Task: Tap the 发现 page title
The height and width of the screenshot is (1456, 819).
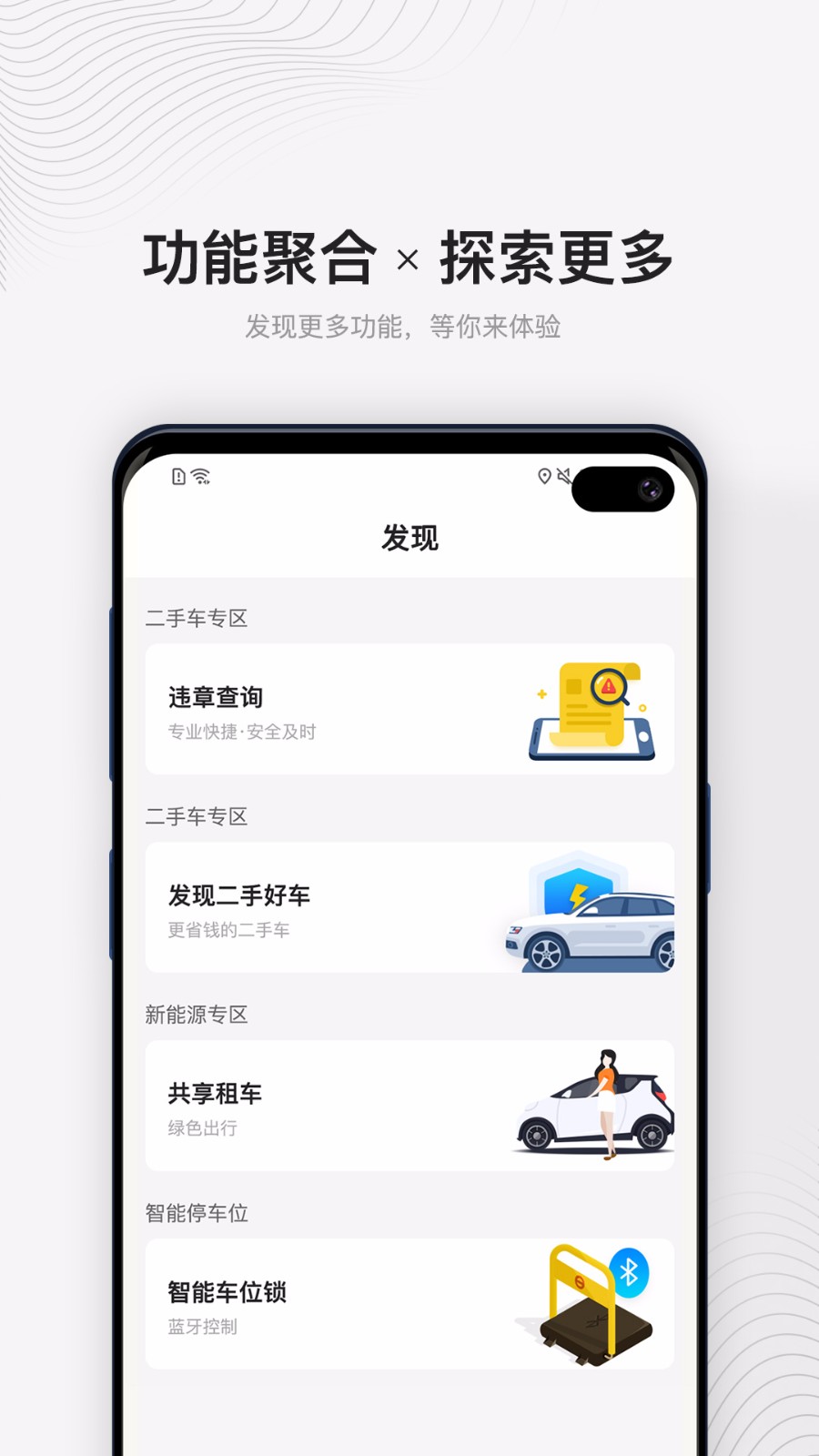Action: pyautogui.click(x=410, y=537)
